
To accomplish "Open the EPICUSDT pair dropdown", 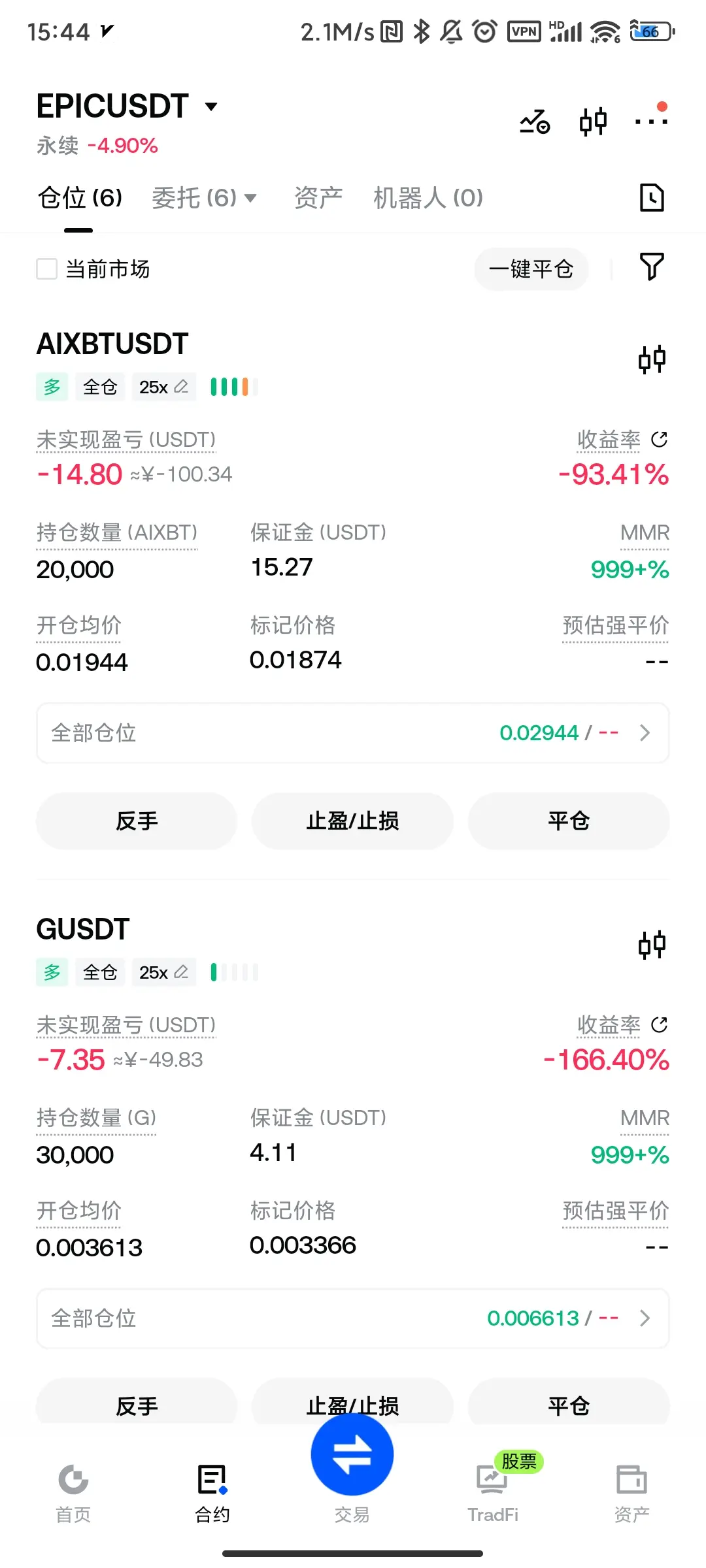I will [127, 106].
